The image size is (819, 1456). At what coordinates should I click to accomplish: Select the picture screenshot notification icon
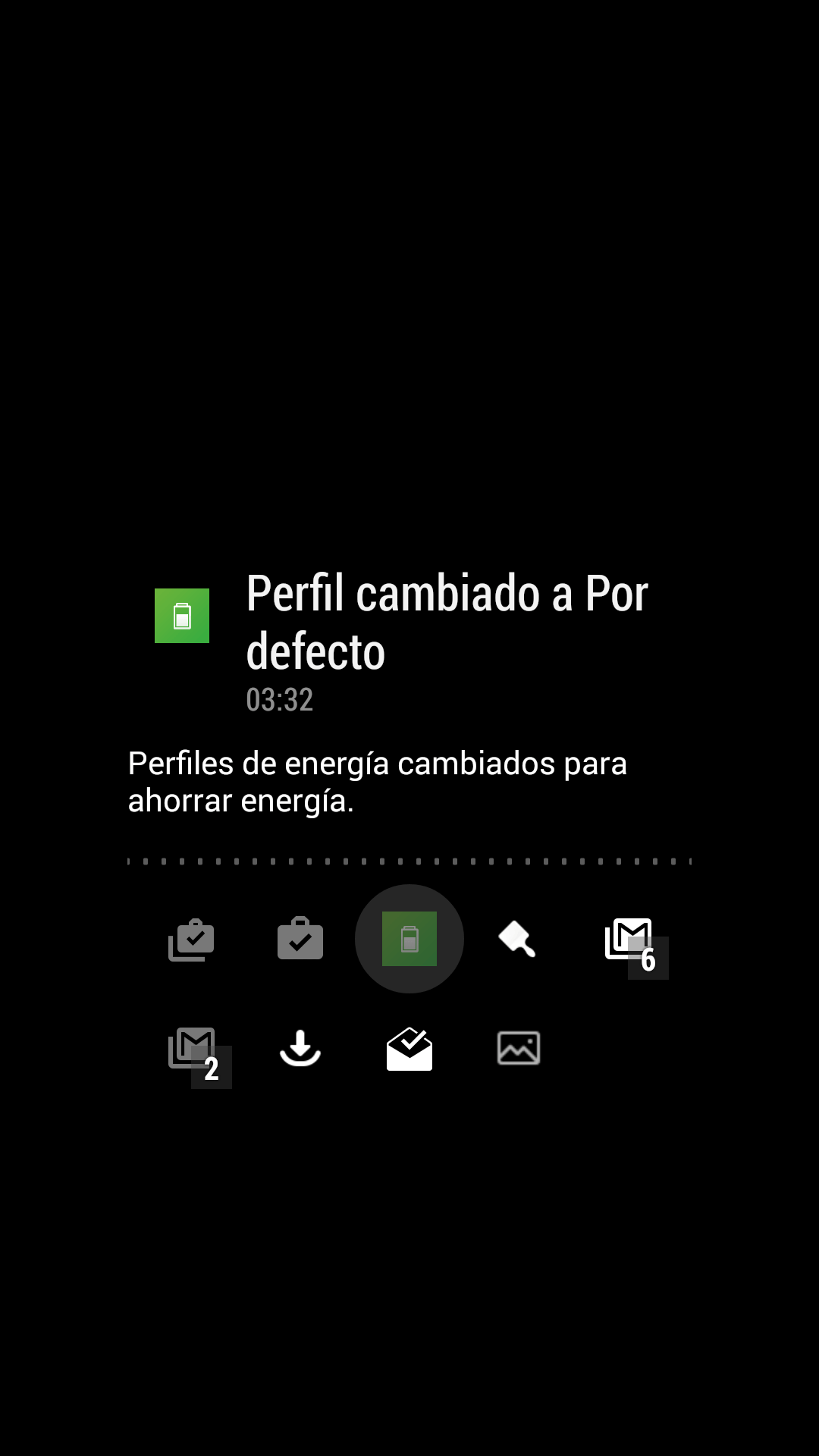point(519,1048)
